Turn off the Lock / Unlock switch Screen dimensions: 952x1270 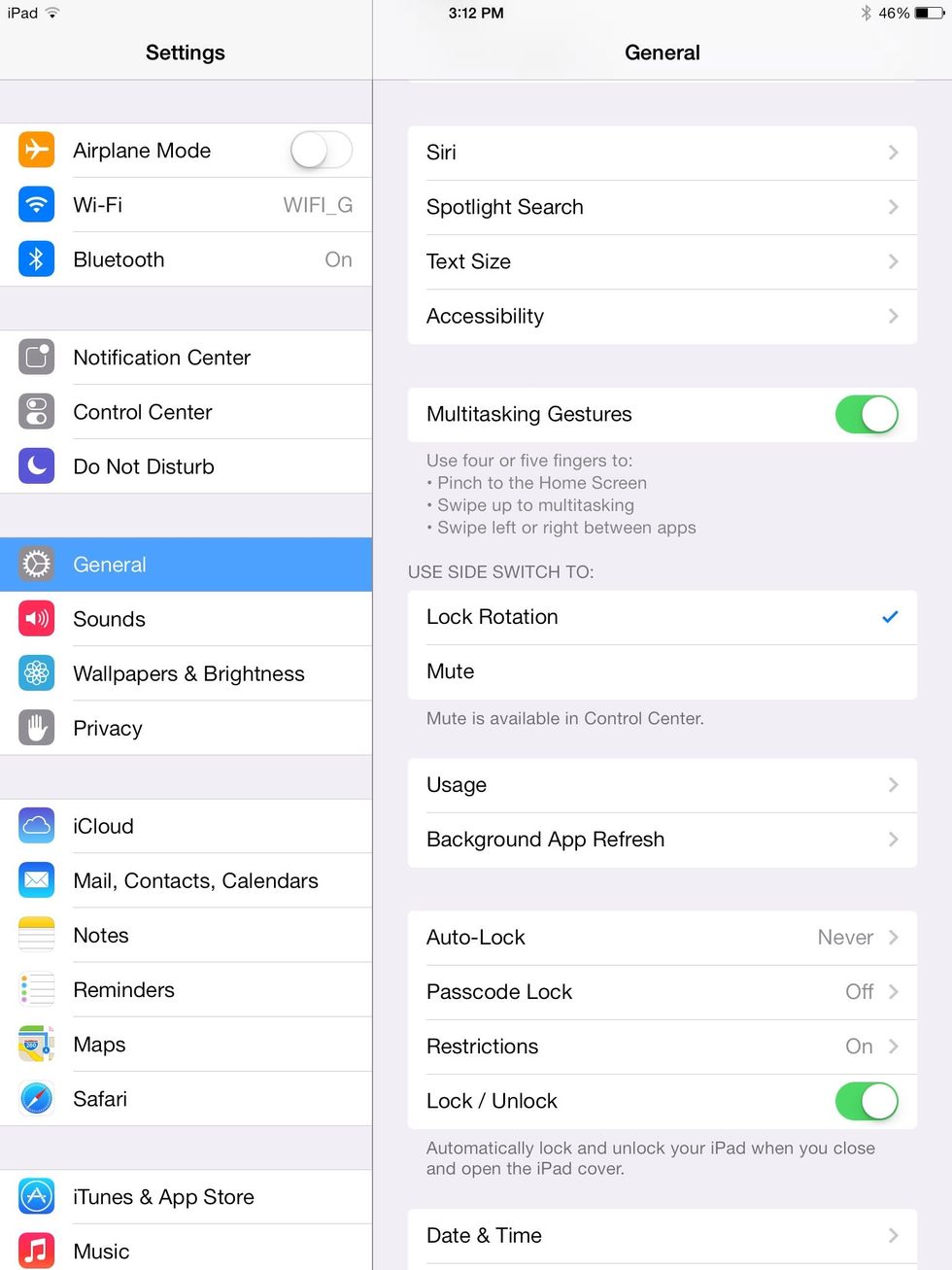pyautogui.click(x=866, y=1101)
